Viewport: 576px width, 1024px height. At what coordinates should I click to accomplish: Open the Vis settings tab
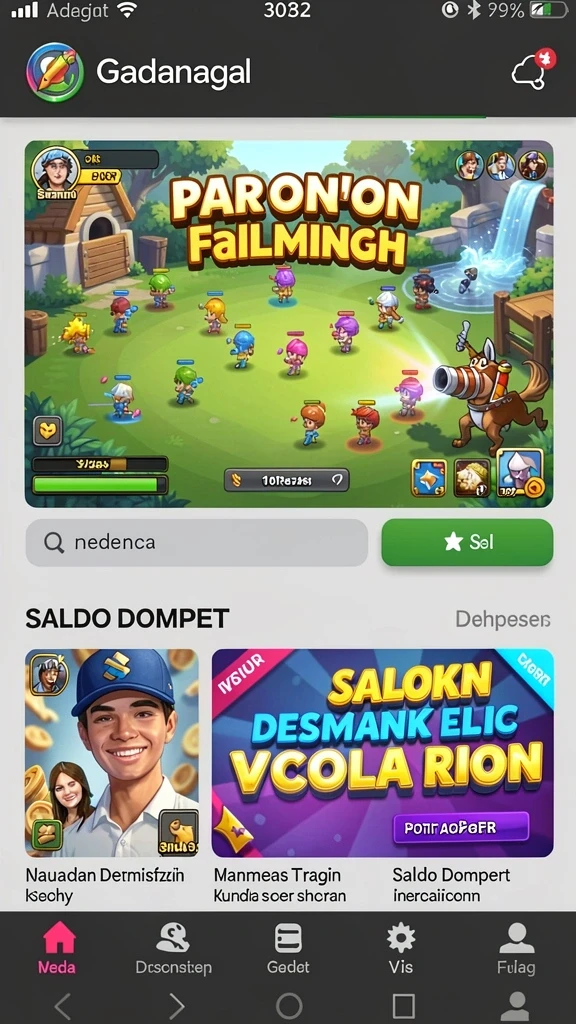[x=400, y=948]
